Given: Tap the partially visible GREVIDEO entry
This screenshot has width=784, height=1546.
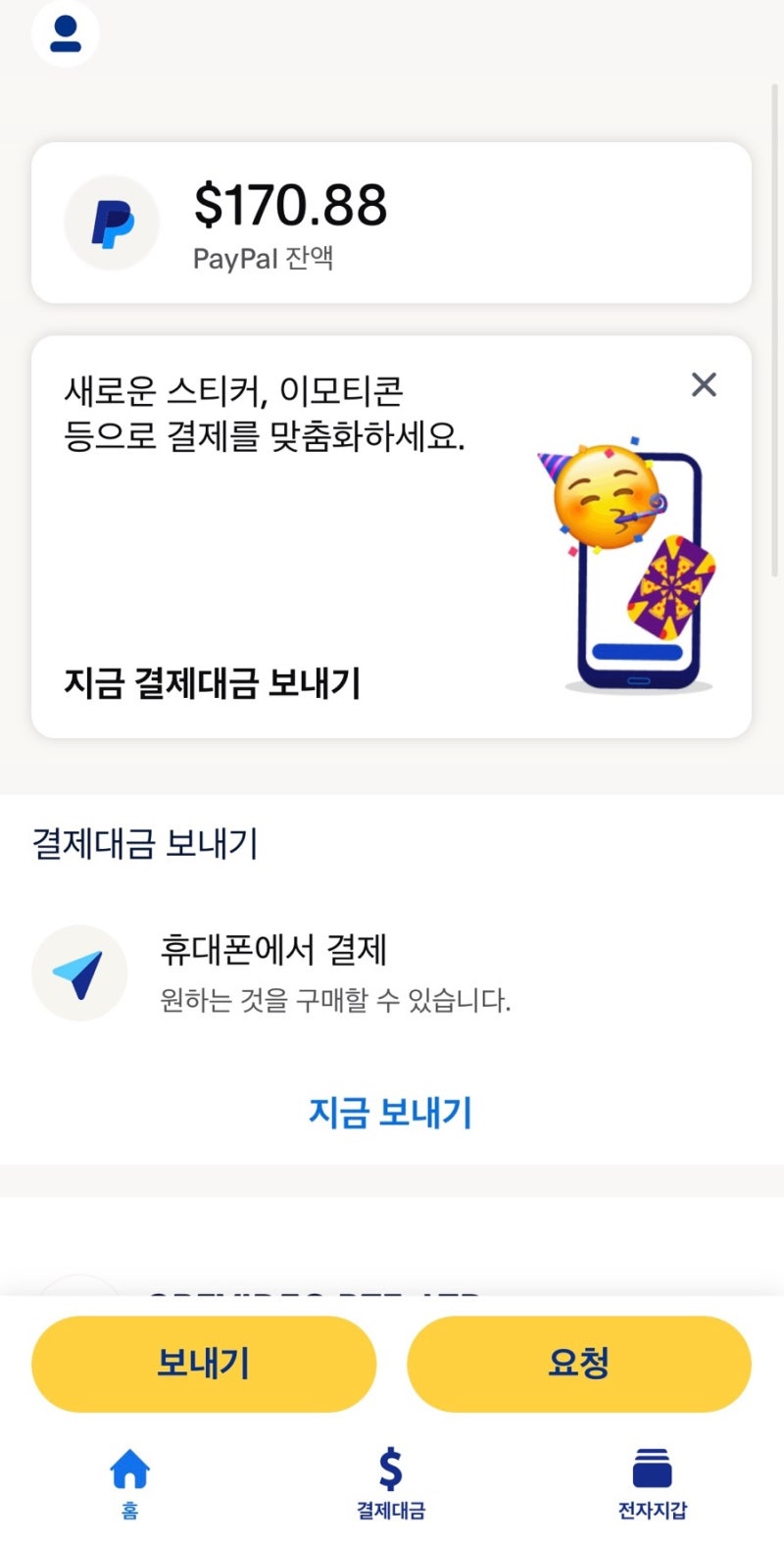Looking at the screenshot, I should point(323,1294).
